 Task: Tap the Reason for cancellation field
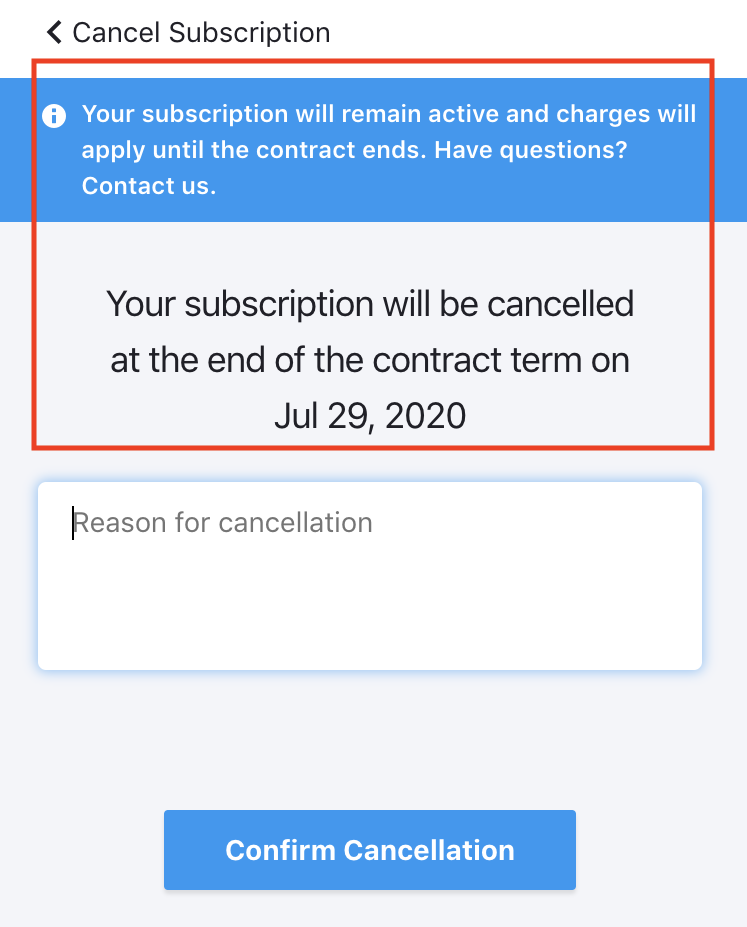tap(370, 575)
